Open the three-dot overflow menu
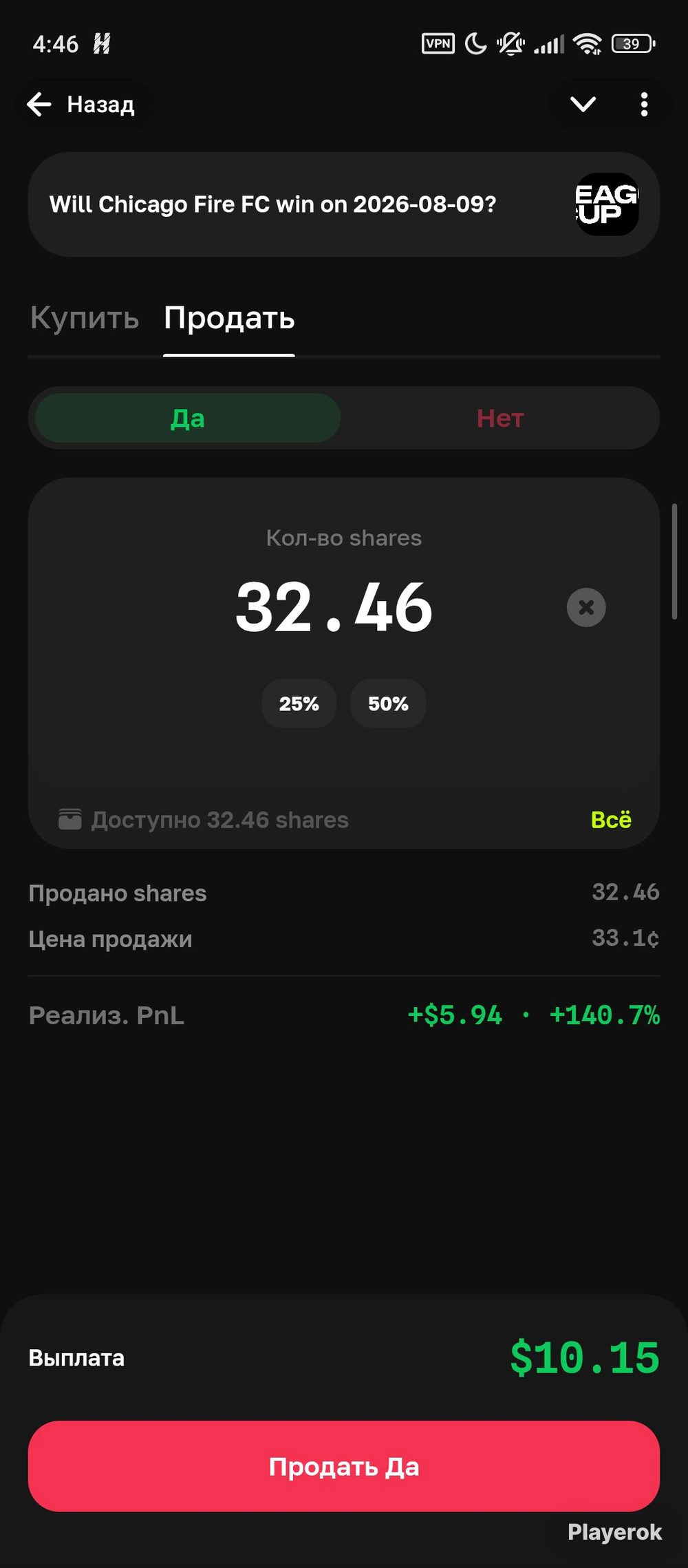Screen dimensions: 688x1568 coord(644,105)
